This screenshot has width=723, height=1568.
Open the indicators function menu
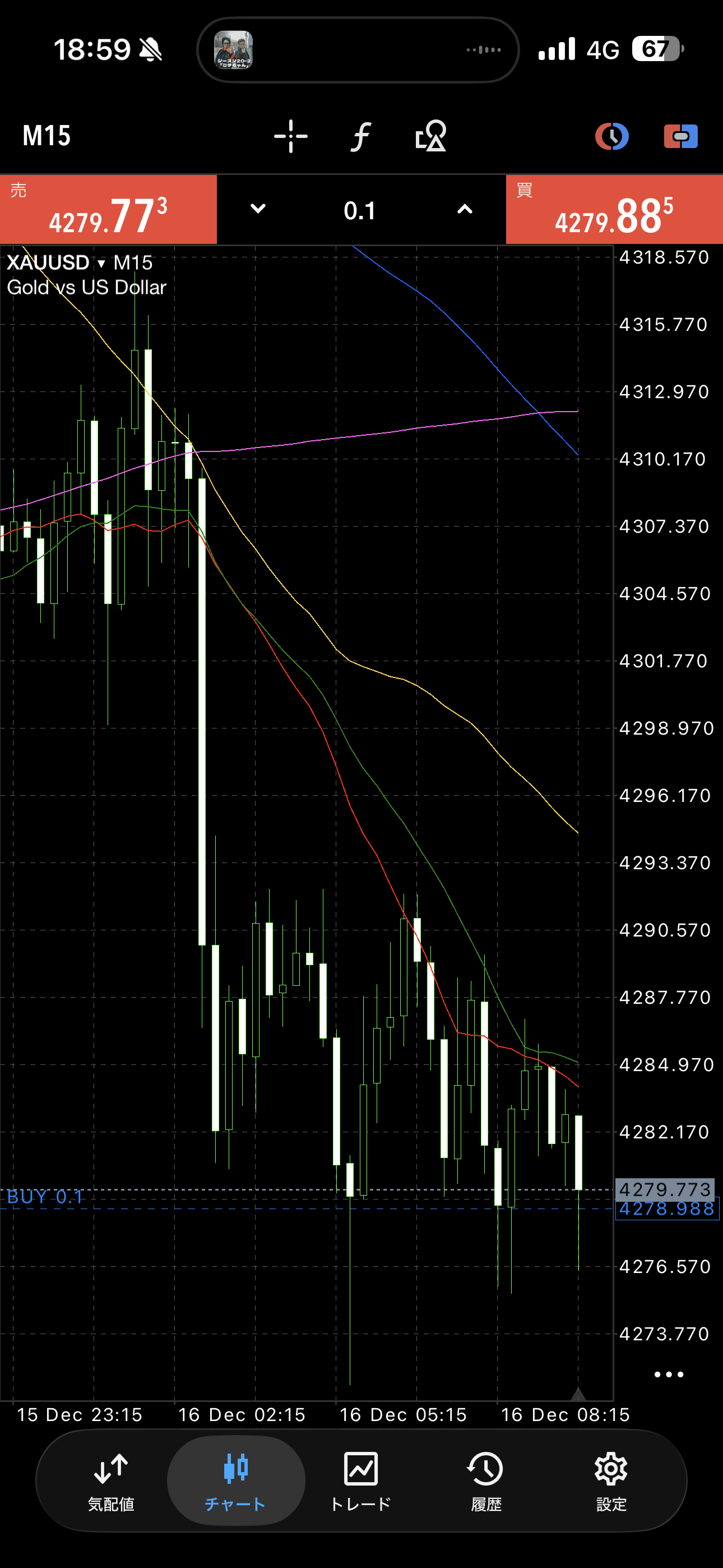[361, 136]
